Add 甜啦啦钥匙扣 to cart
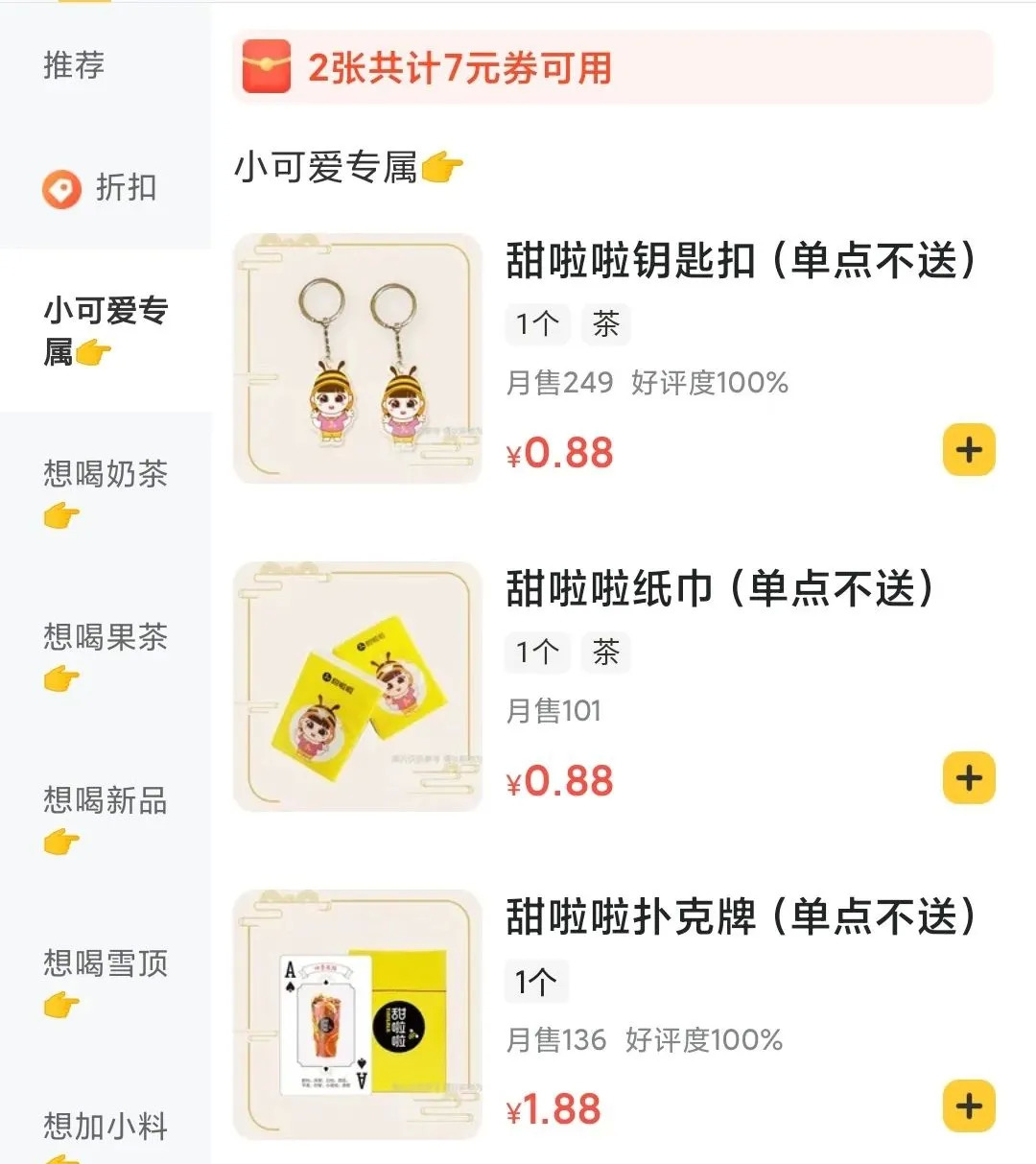 coord(969,450)
